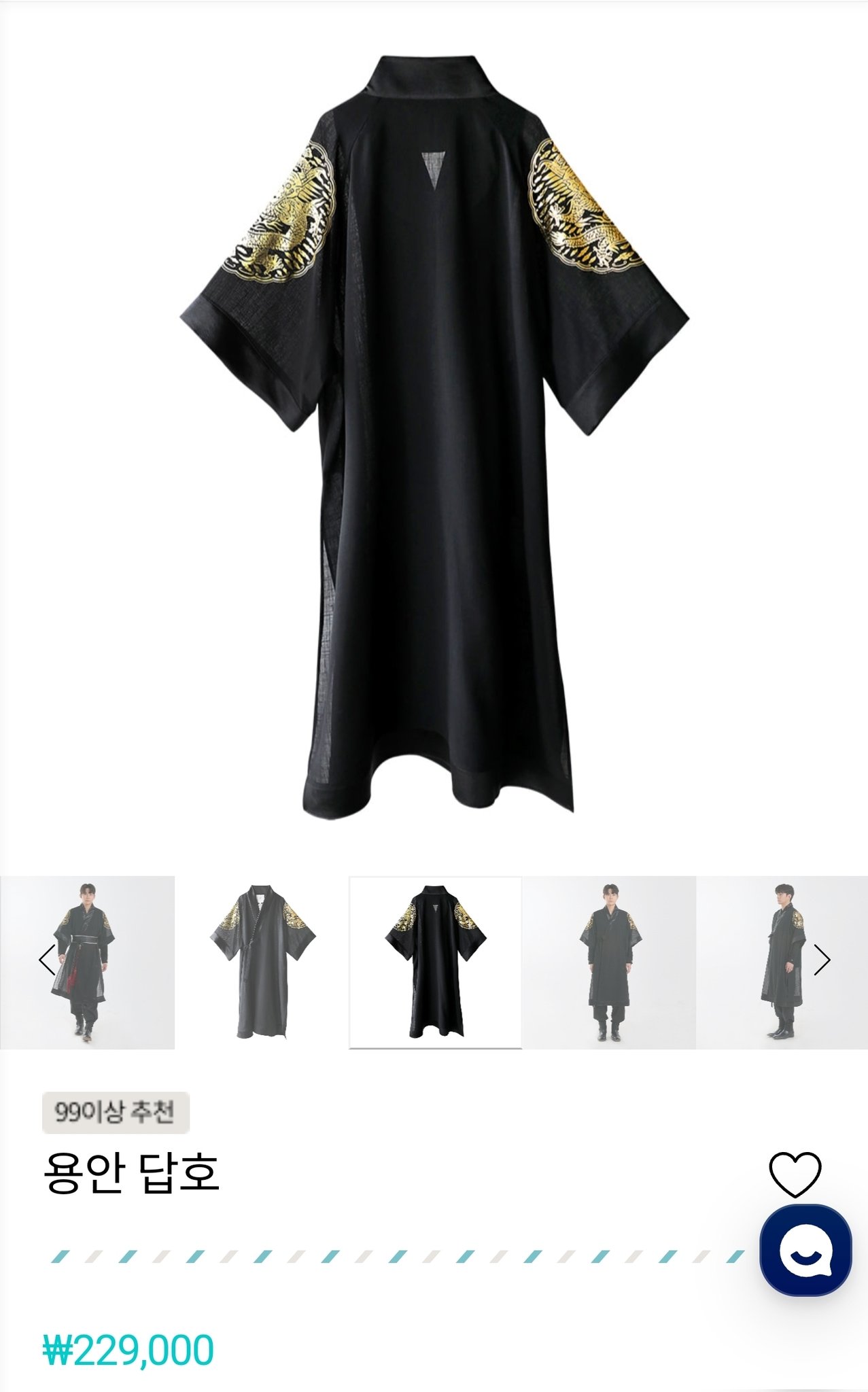
Task: Show next thumbnails with the right arrow
Action: [822, 960]
